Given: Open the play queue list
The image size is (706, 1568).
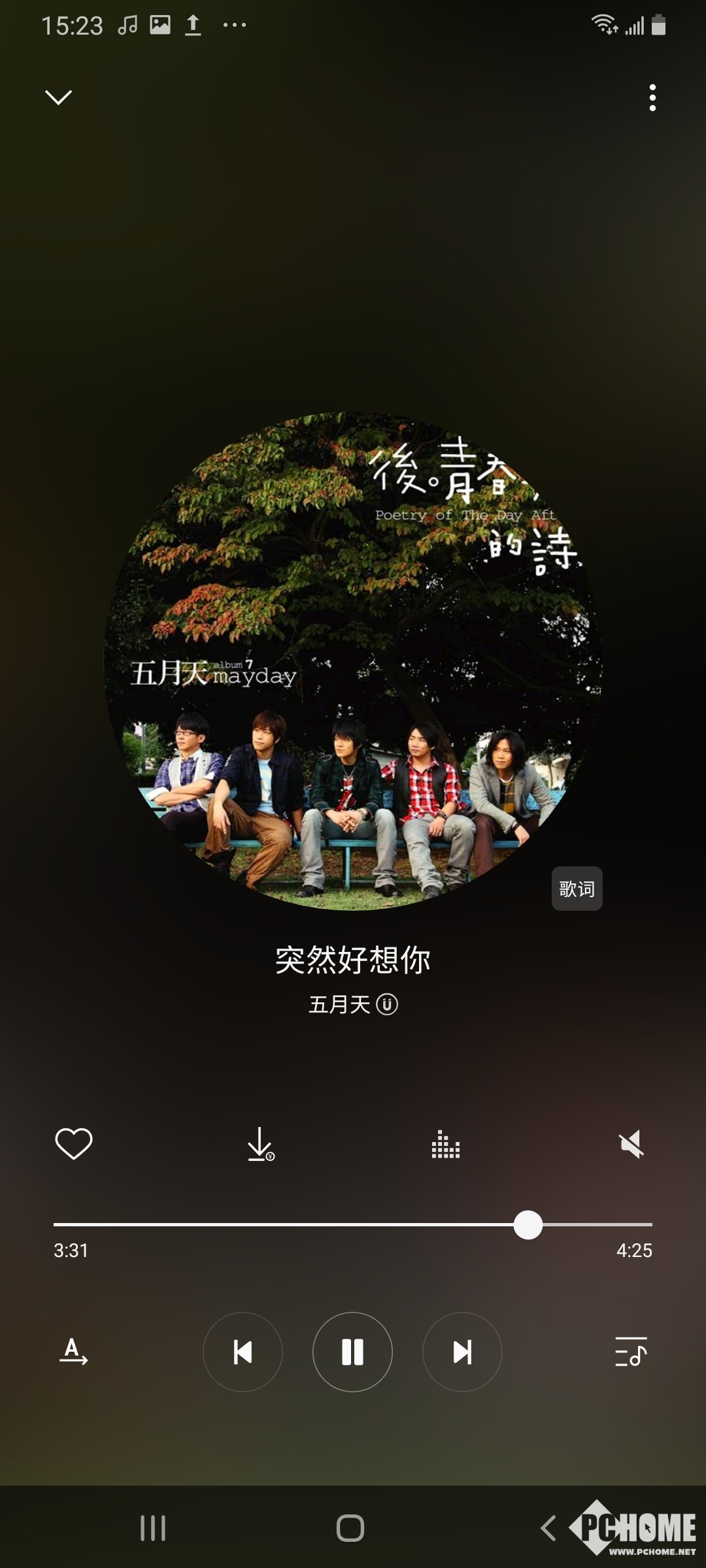Looking at the screenshot, I should 631,1352.
